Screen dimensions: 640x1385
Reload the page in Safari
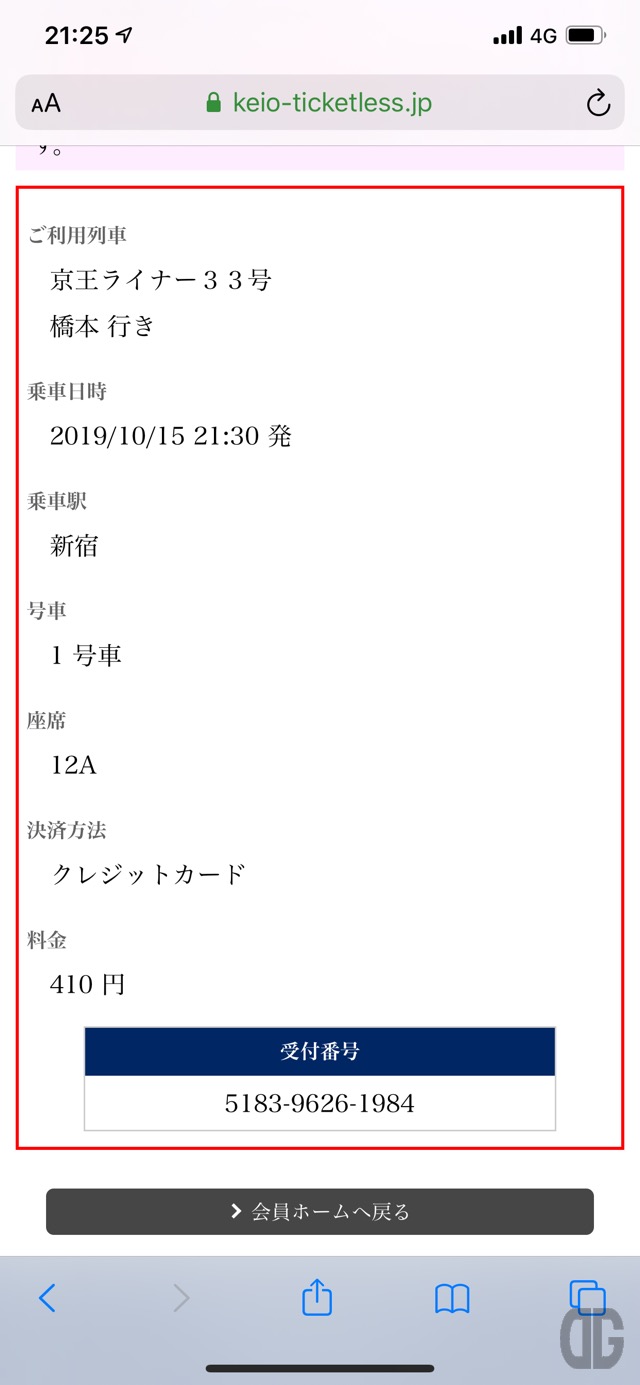(x=598, y=103)
